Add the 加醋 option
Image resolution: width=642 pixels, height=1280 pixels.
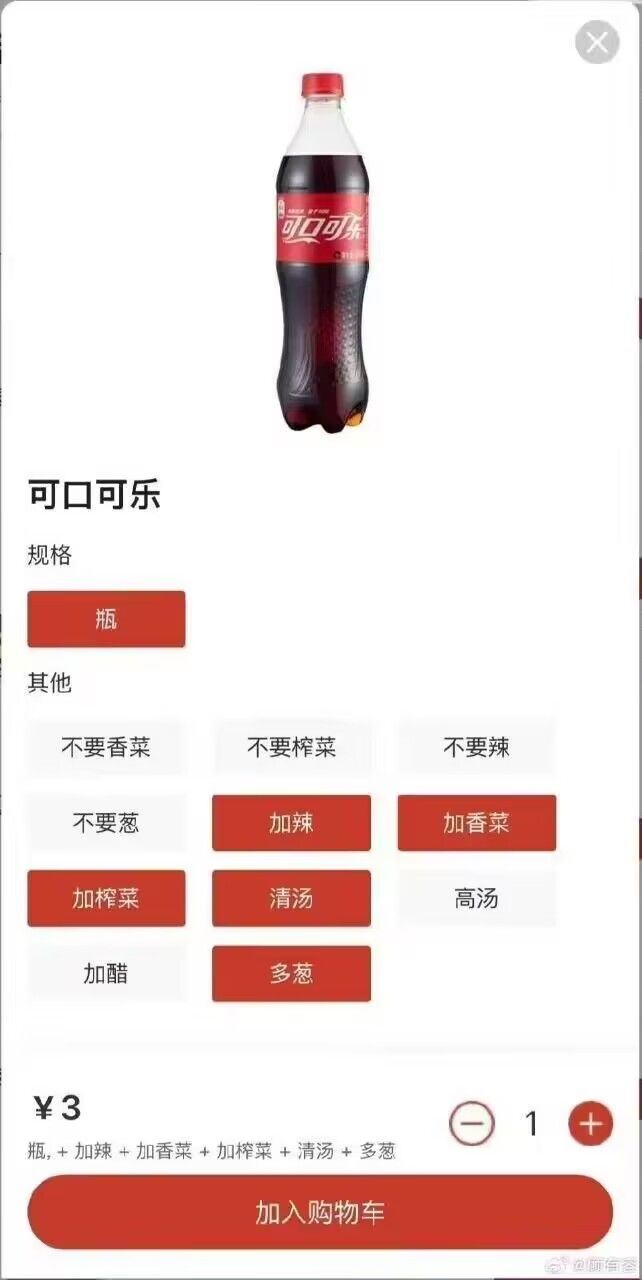point(106,973)
